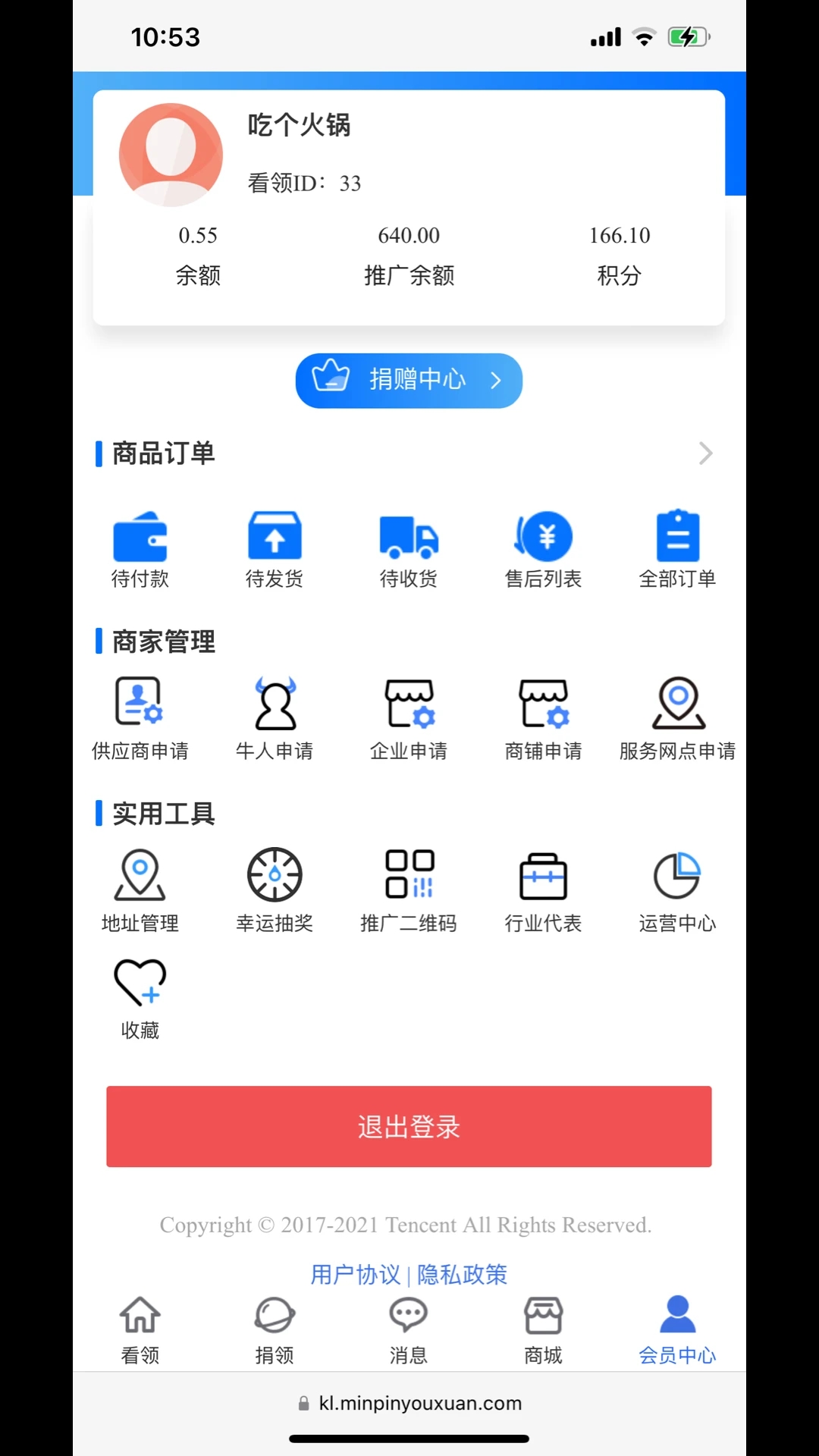This screenshot has width=819, height=1456.
Task: Select the 待发货 awaiting shipment icon
Action: (x=275, y=548)
